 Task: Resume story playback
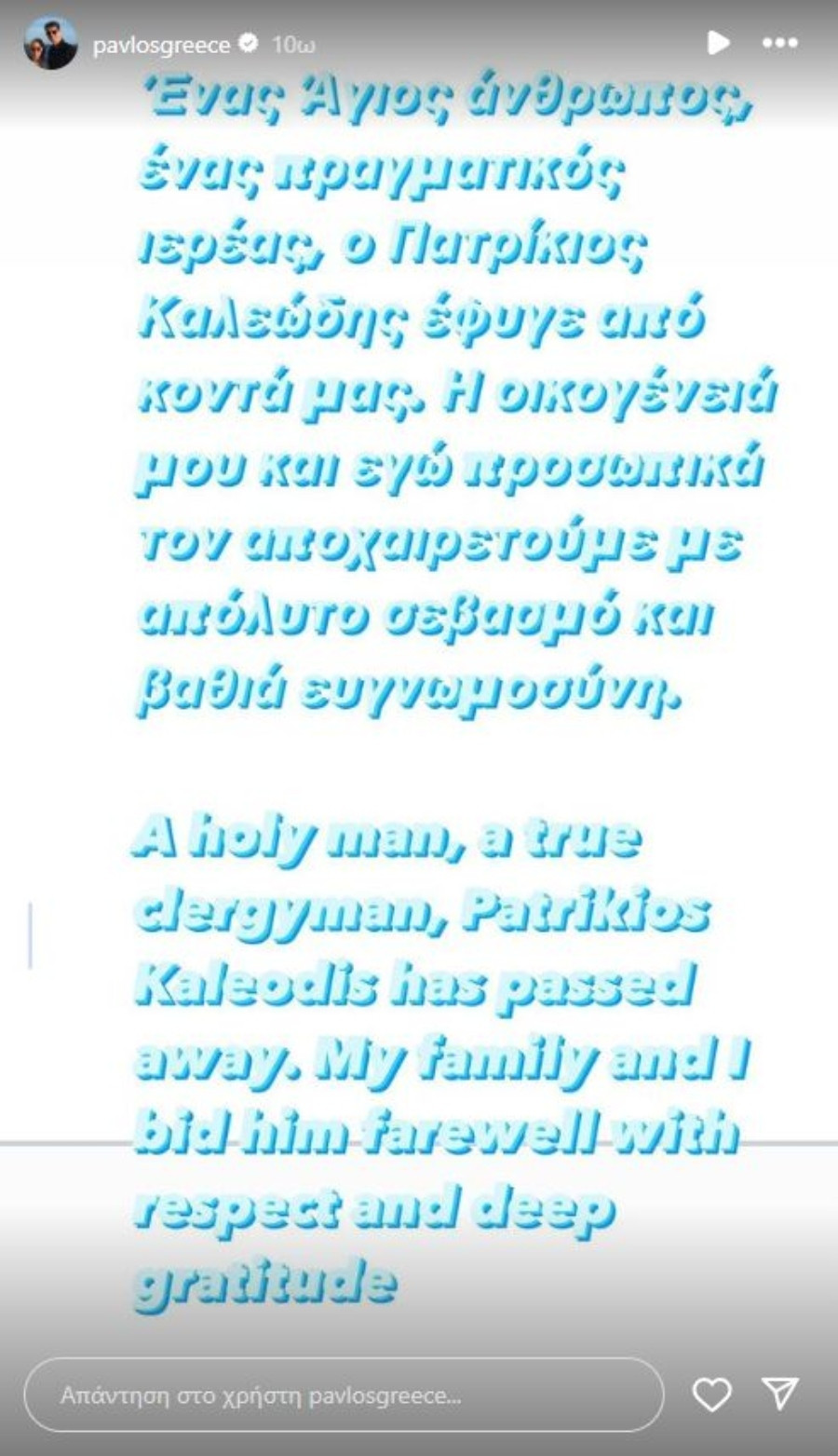pos(718,43)
